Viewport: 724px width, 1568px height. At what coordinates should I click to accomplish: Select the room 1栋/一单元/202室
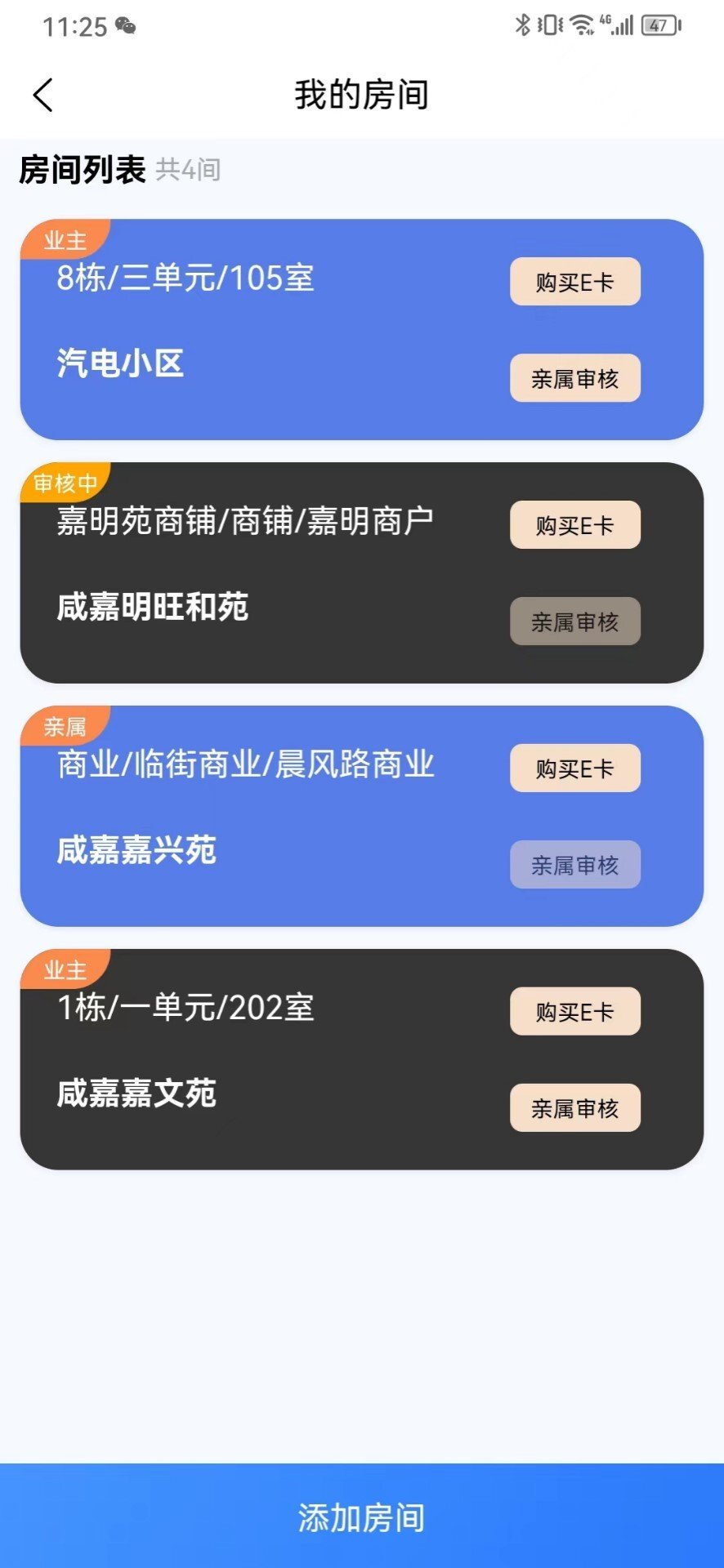coord(185,1010)
